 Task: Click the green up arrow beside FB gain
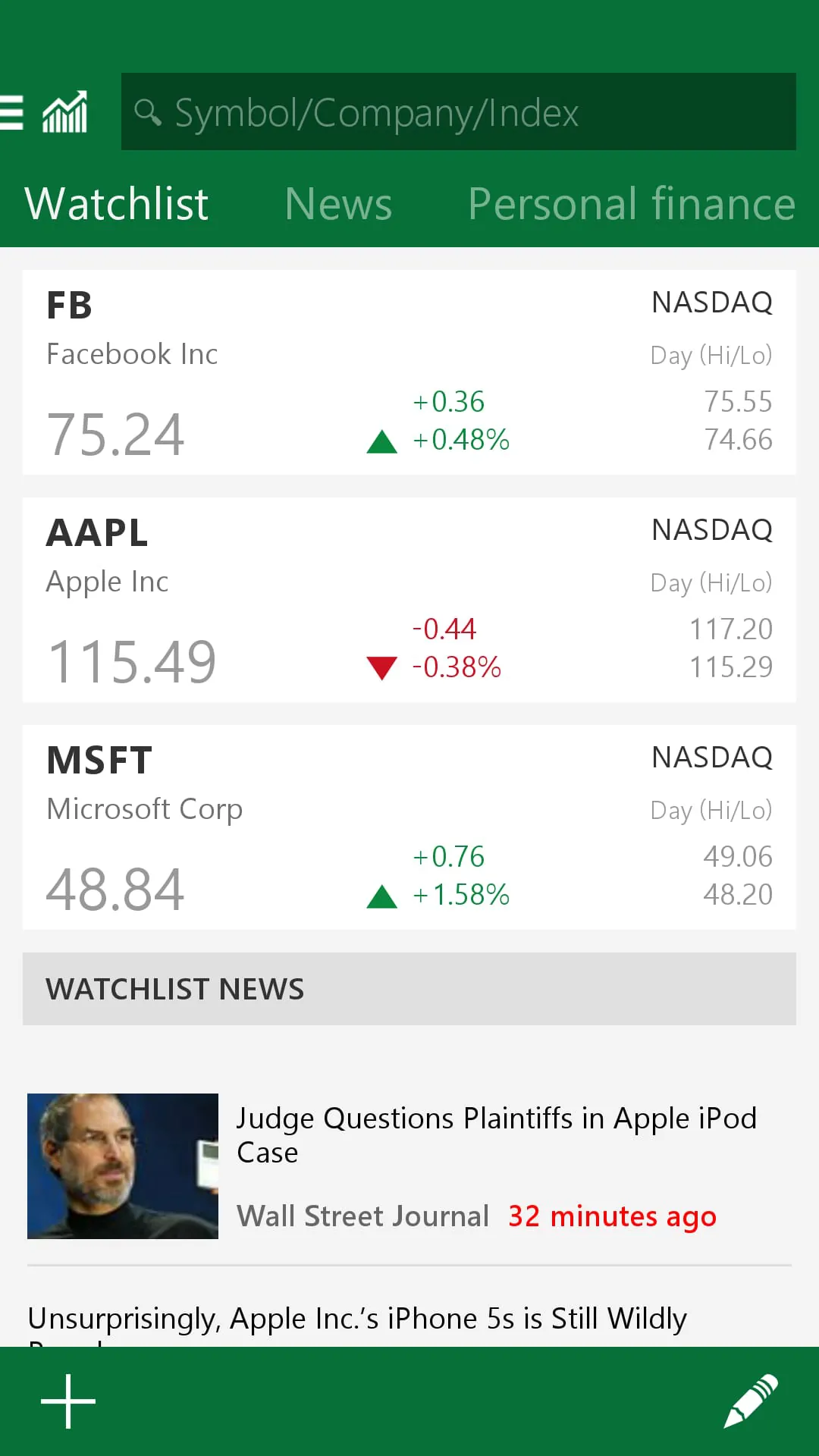coord(382,441)
